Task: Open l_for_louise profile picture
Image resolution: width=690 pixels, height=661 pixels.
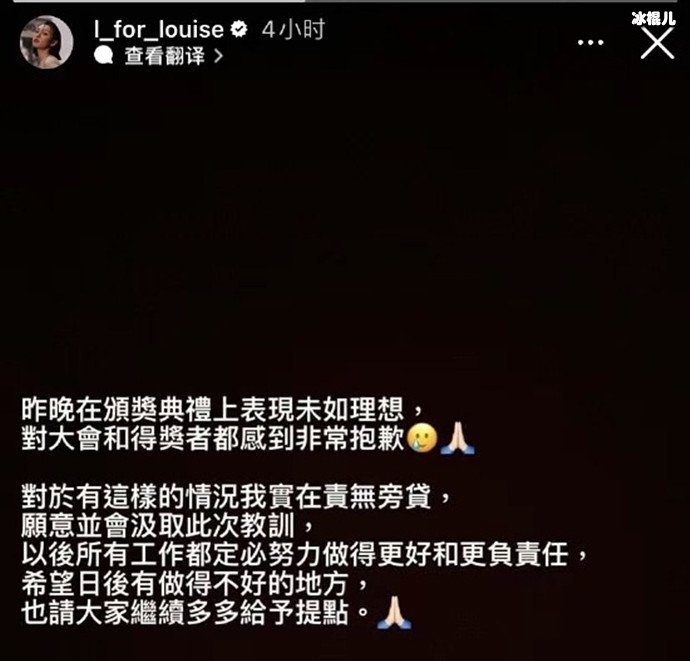Action: 46,42
